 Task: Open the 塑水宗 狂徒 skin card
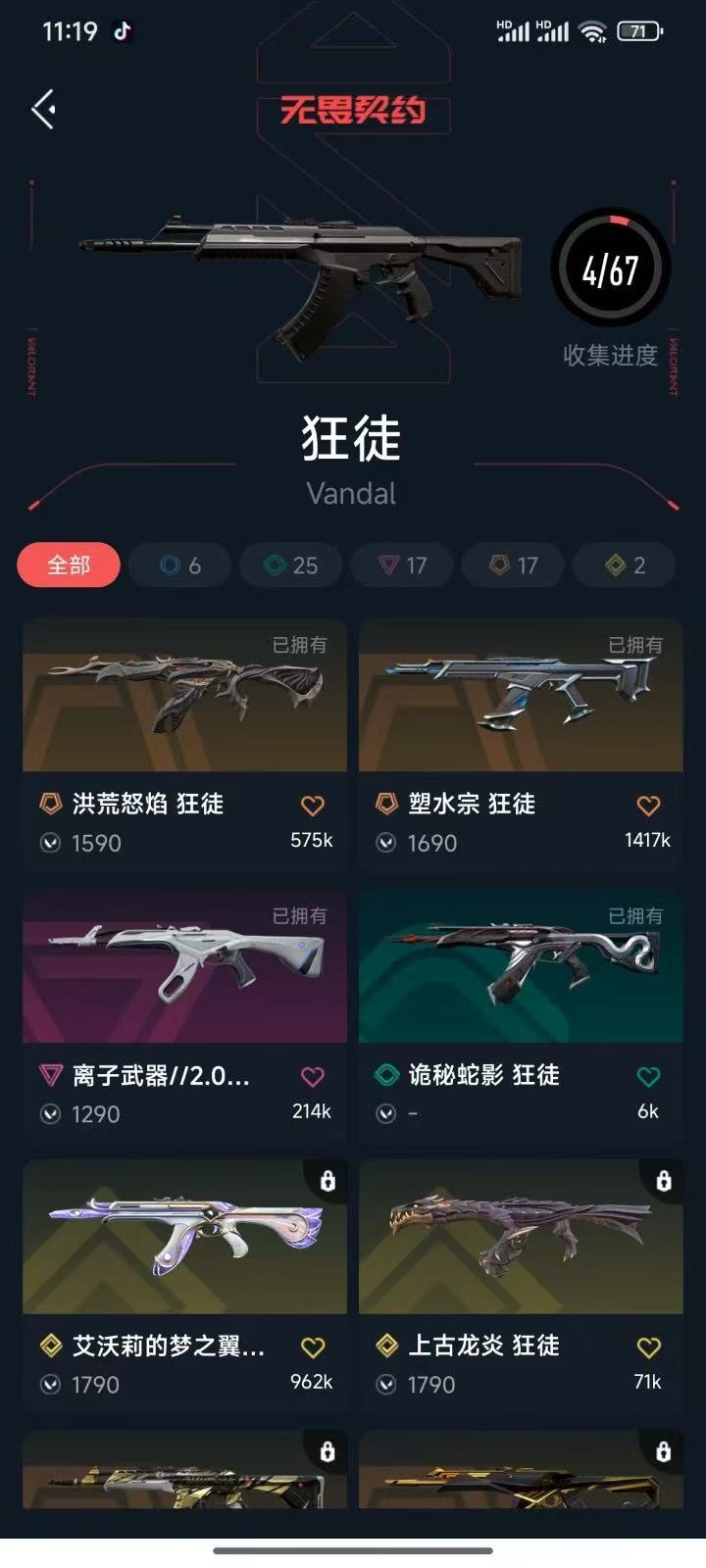(x=521, y=696)
